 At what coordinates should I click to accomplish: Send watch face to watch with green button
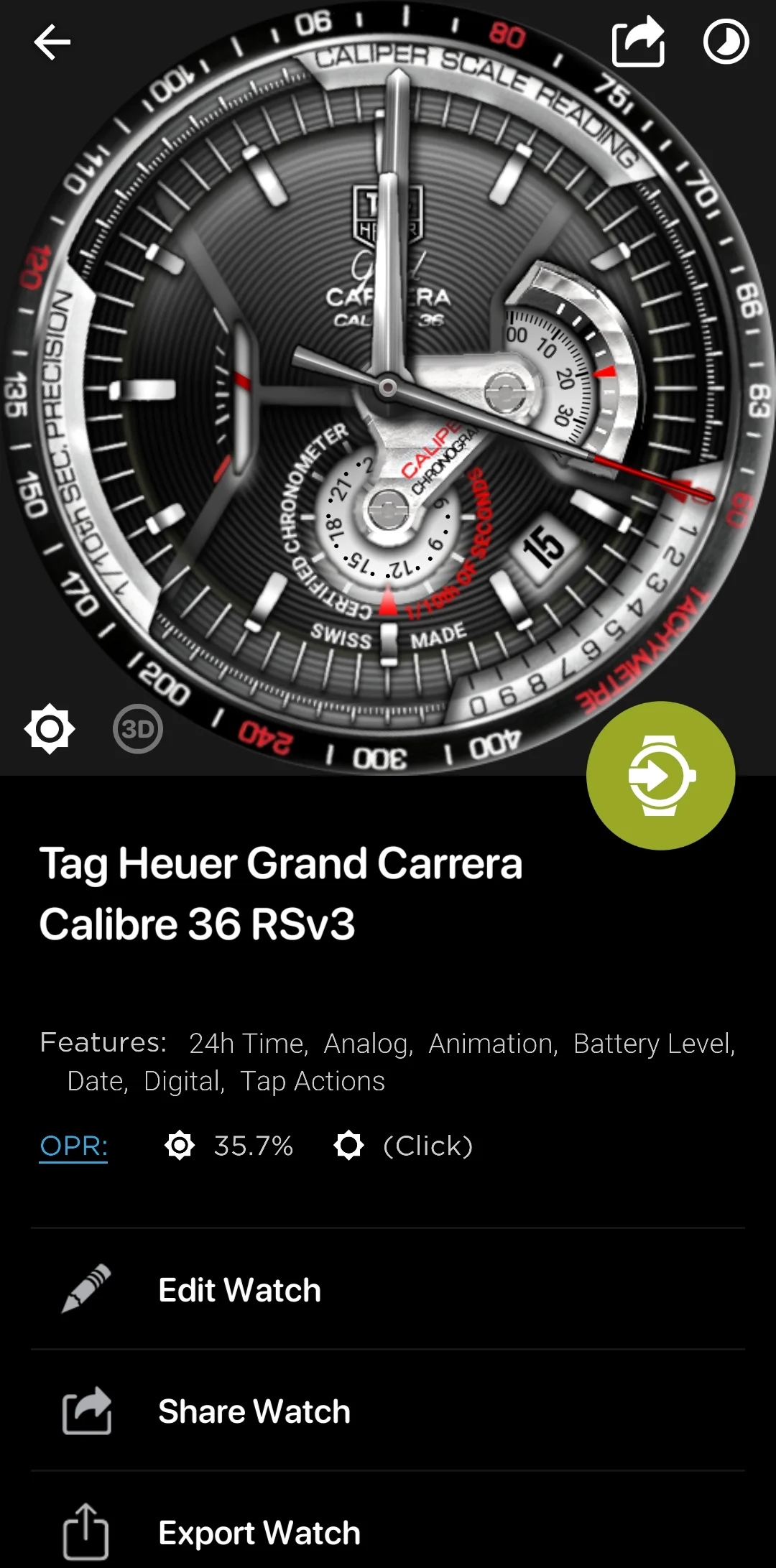click(x=660, y=776)
